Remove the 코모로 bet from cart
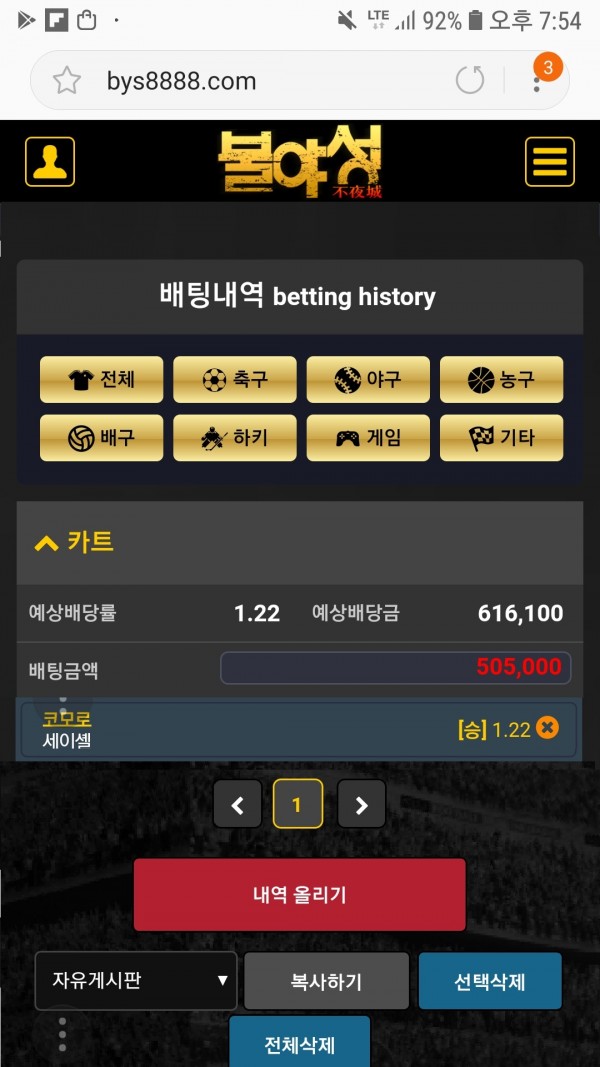This screenshot has width=600, height=1067. click(x=547, y=728)
